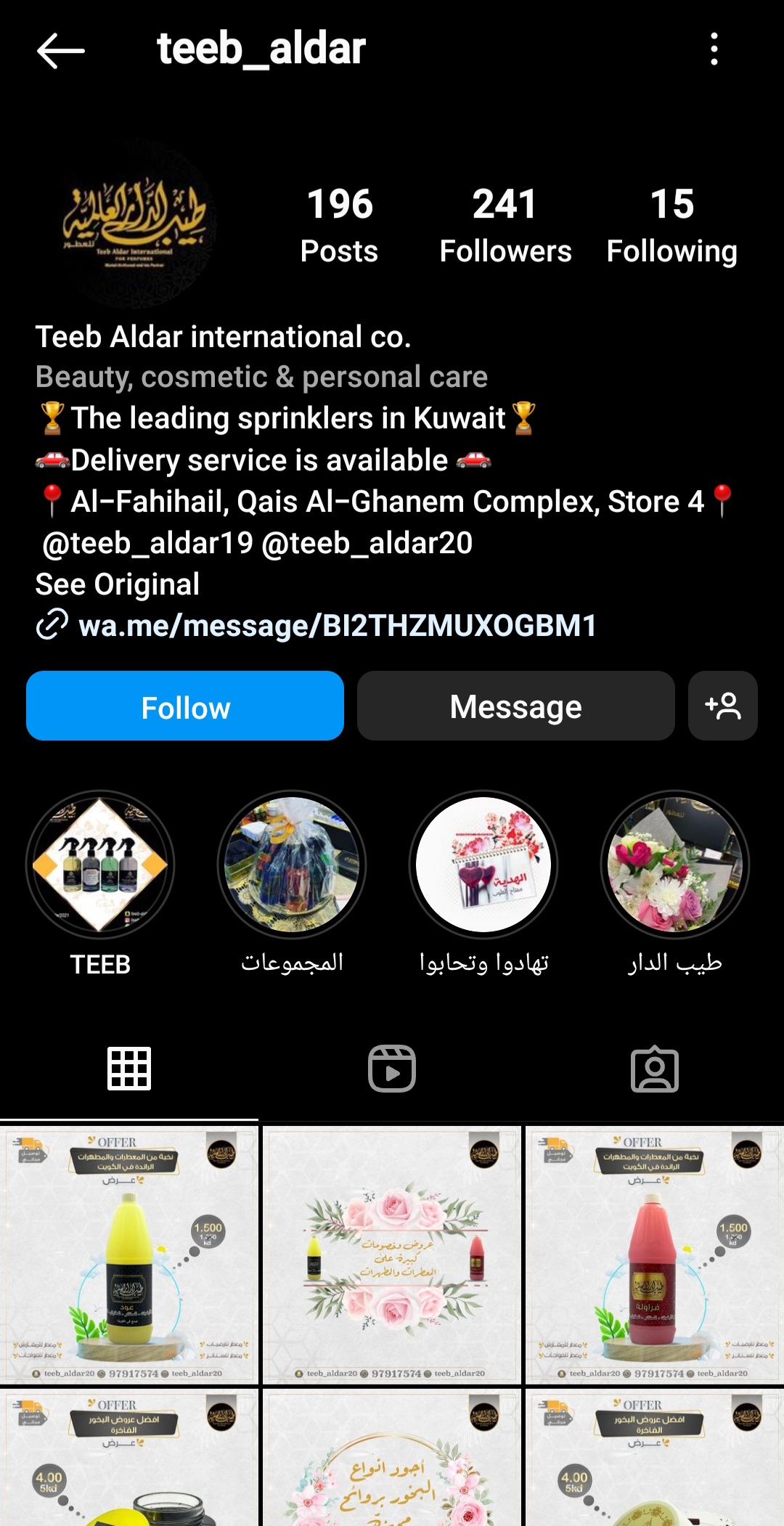Screen dimensions: 784x1526
Task: Message this business profile
Action: pyautogui.click(x=516, y=706)
